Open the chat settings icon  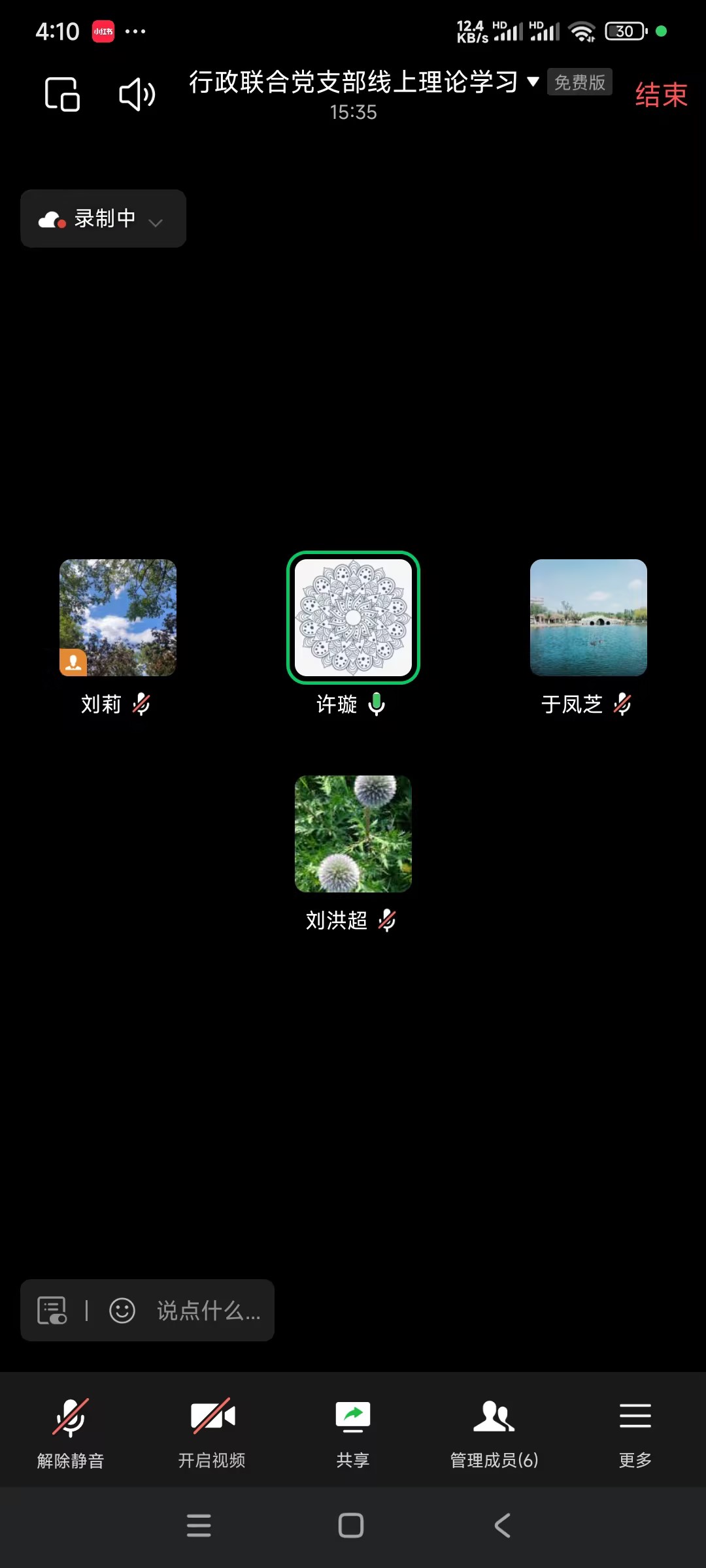click(52, 1310)
